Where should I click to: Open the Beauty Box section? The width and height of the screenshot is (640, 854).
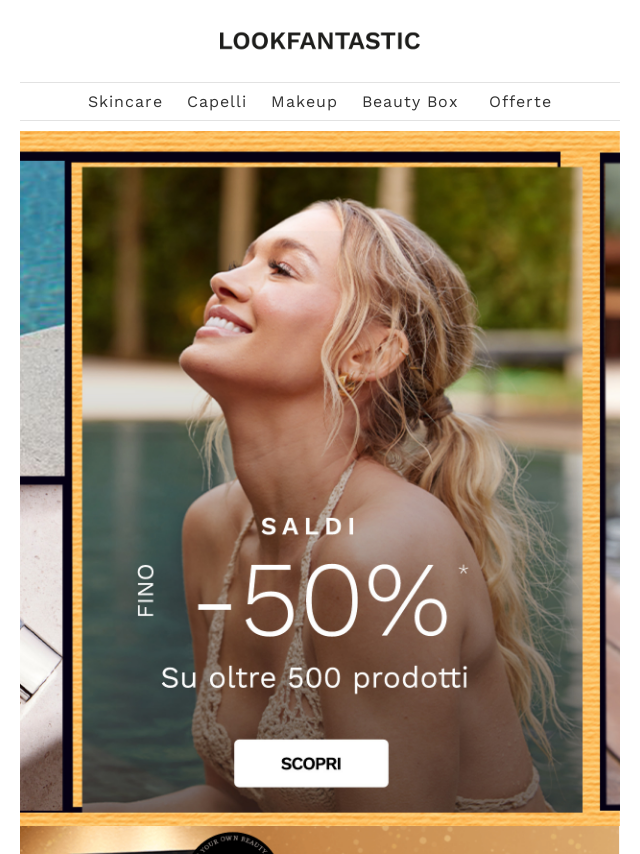click(x=410, y=102)
